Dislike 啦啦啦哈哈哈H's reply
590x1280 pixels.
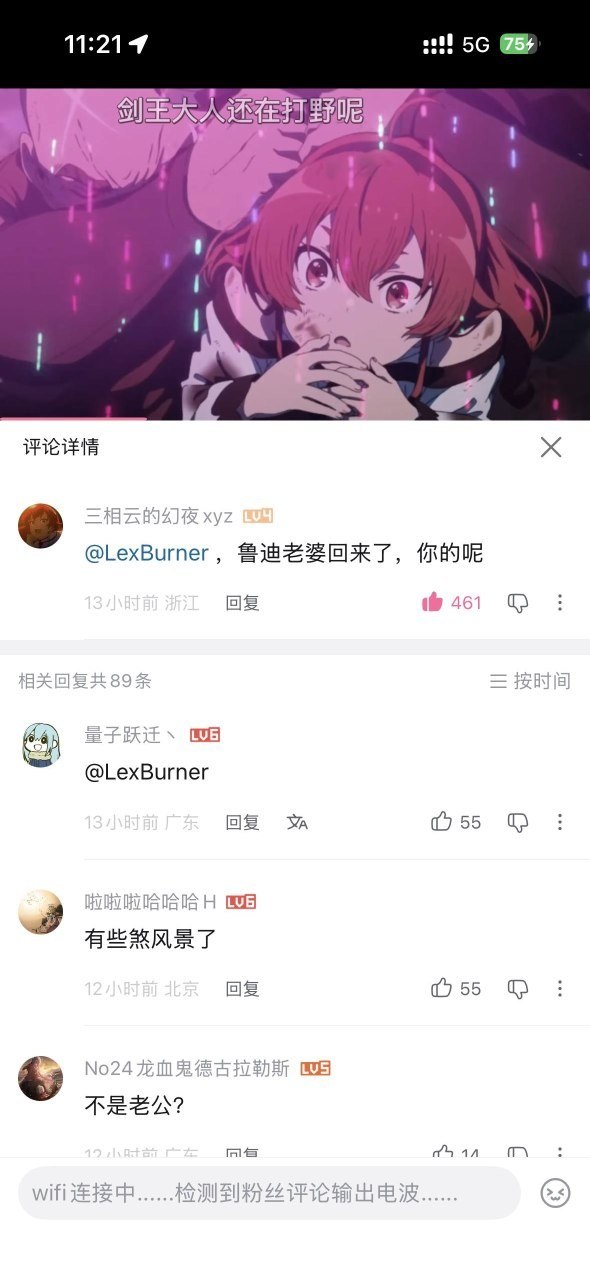point(518,988)
